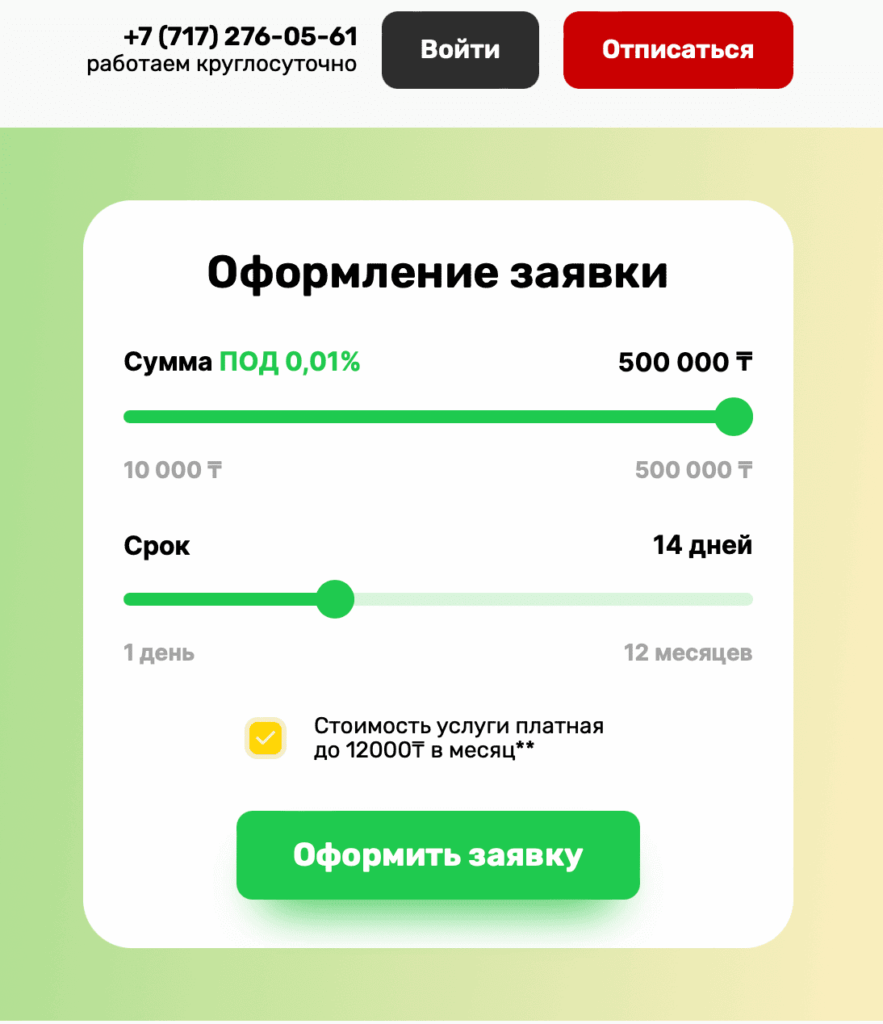Uncheck the Стоимость услуги платная checkbox
Viewport: 883px width, 1024px height.
tap(266, 738)
